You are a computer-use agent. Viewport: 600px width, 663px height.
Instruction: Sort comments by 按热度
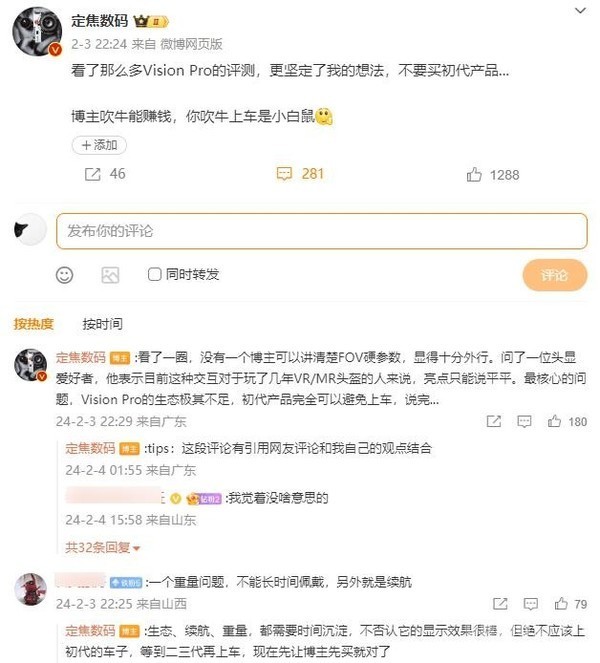point(33,324)
